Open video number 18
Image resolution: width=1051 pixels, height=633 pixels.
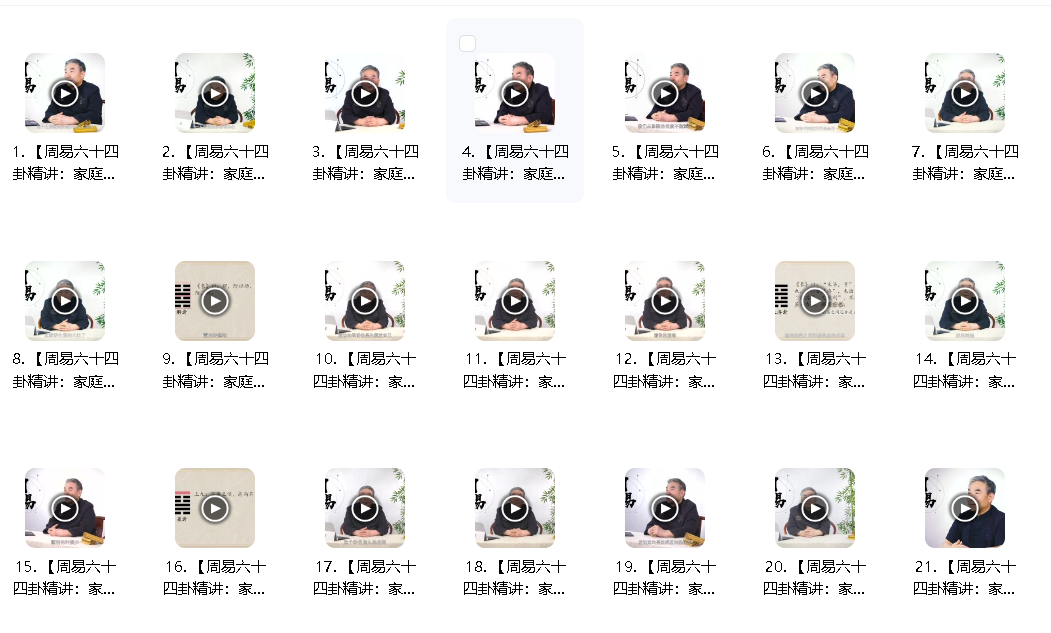click(515, 508)
